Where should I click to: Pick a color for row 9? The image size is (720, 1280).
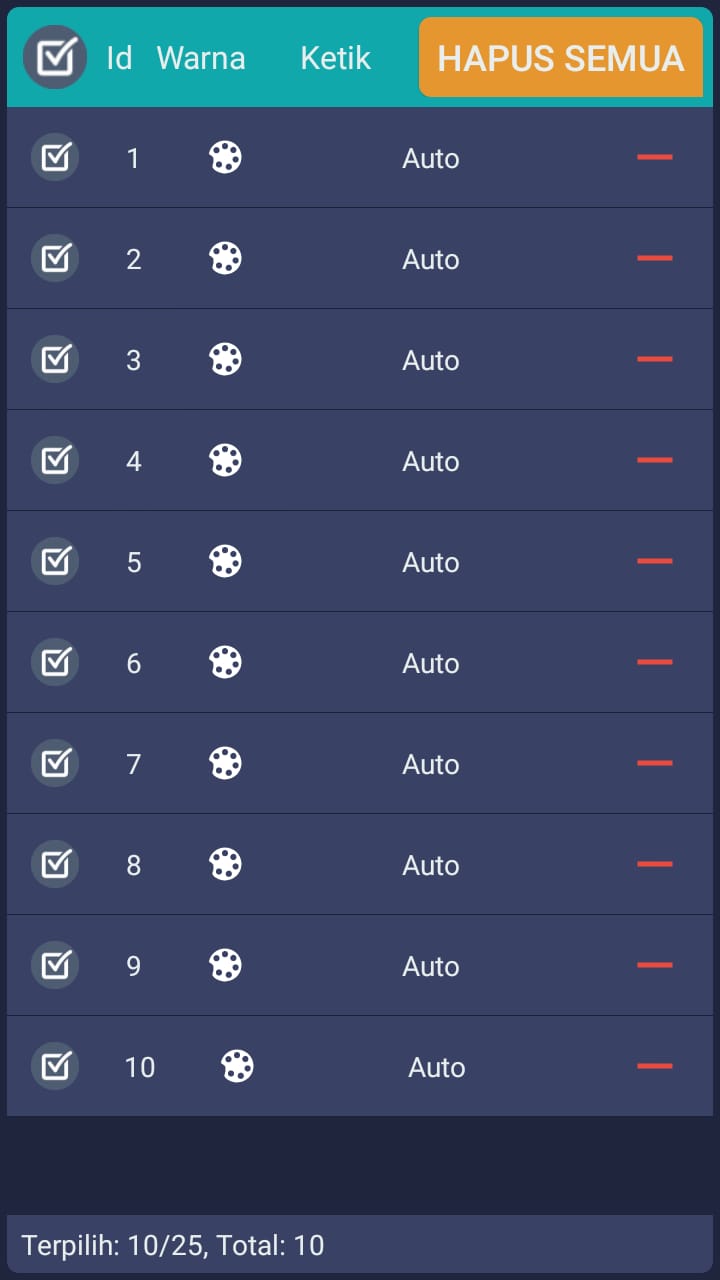[225, 966]
